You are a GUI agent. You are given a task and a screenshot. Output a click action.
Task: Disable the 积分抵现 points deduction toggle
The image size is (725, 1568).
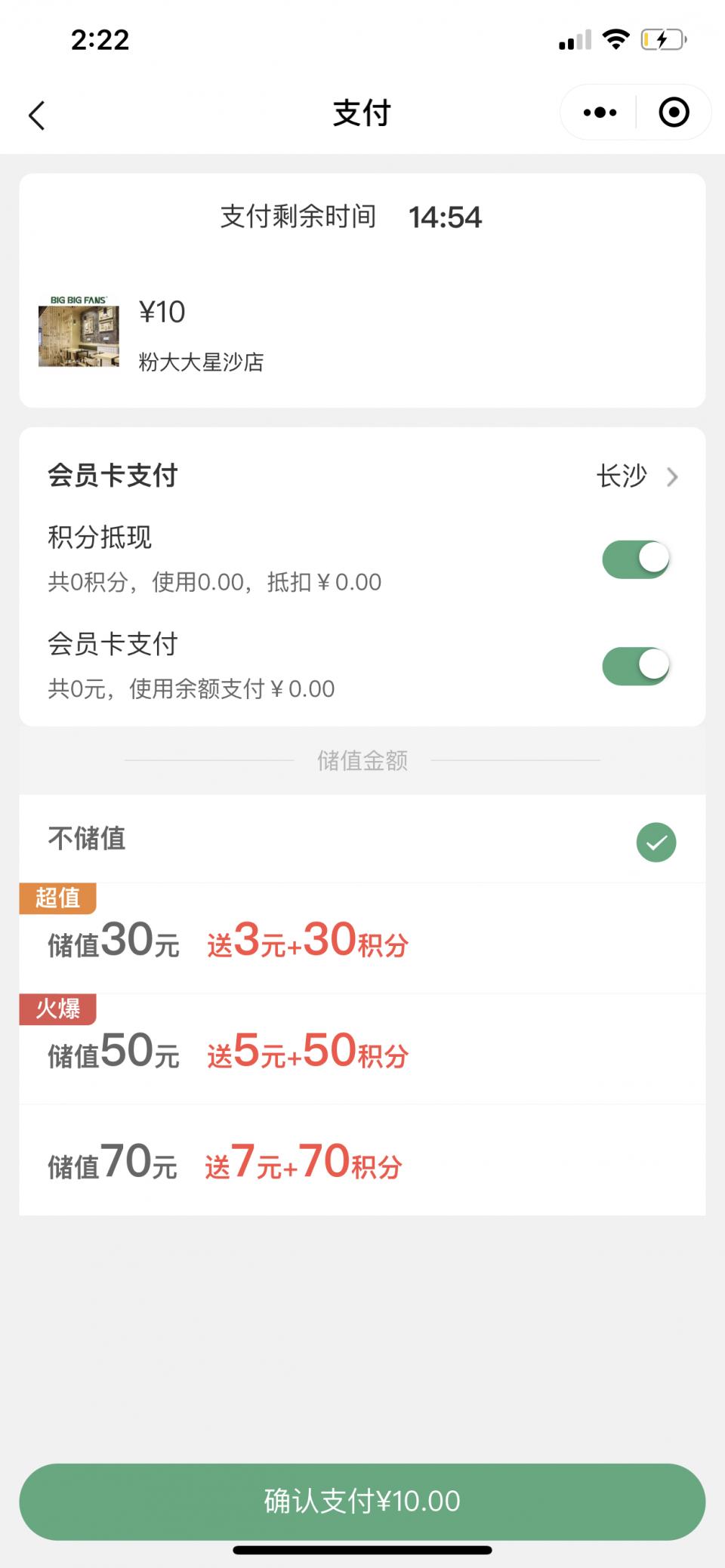[x=637, y=557]
